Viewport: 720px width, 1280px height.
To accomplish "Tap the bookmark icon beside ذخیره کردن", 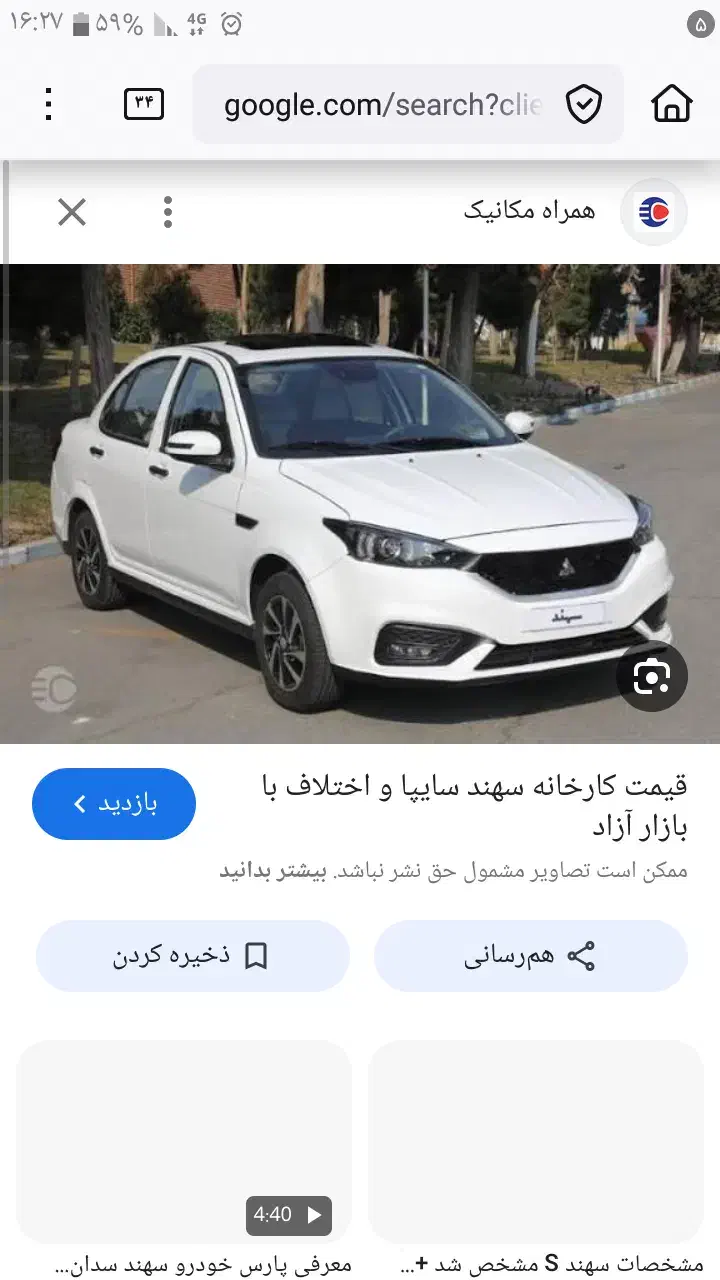I will [x=258, y=955].
